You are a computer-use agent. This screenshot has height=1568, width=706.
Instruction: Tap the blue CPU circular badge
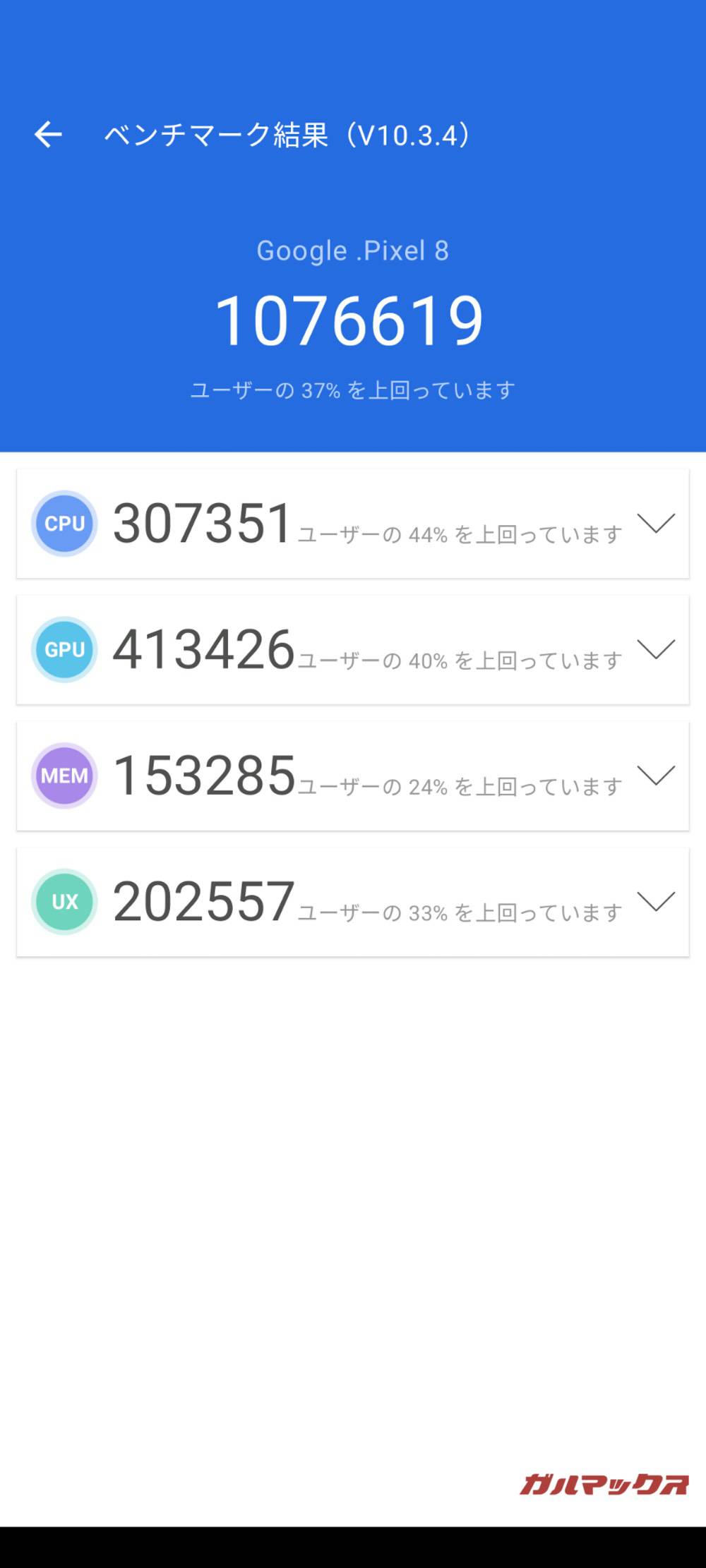pos(64,524)
